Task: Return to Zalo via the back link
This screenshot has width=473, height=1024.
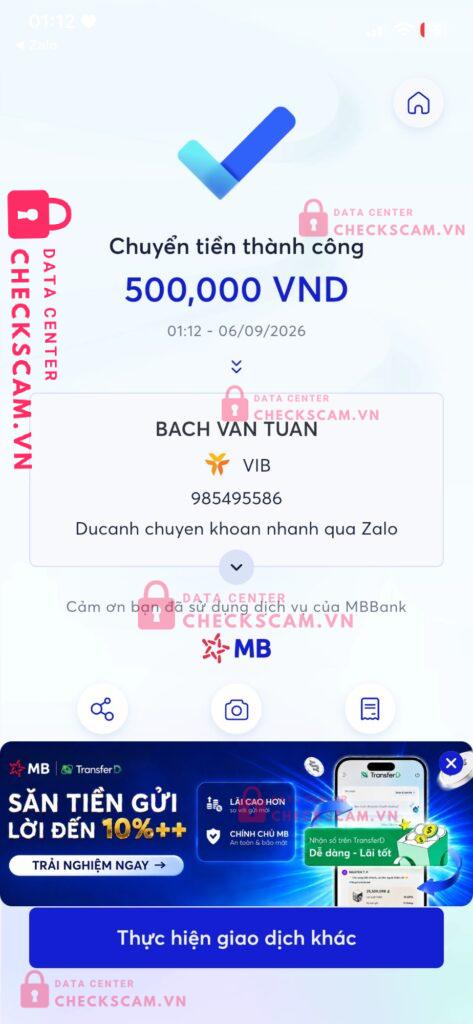Action: [x=37, y=45]
